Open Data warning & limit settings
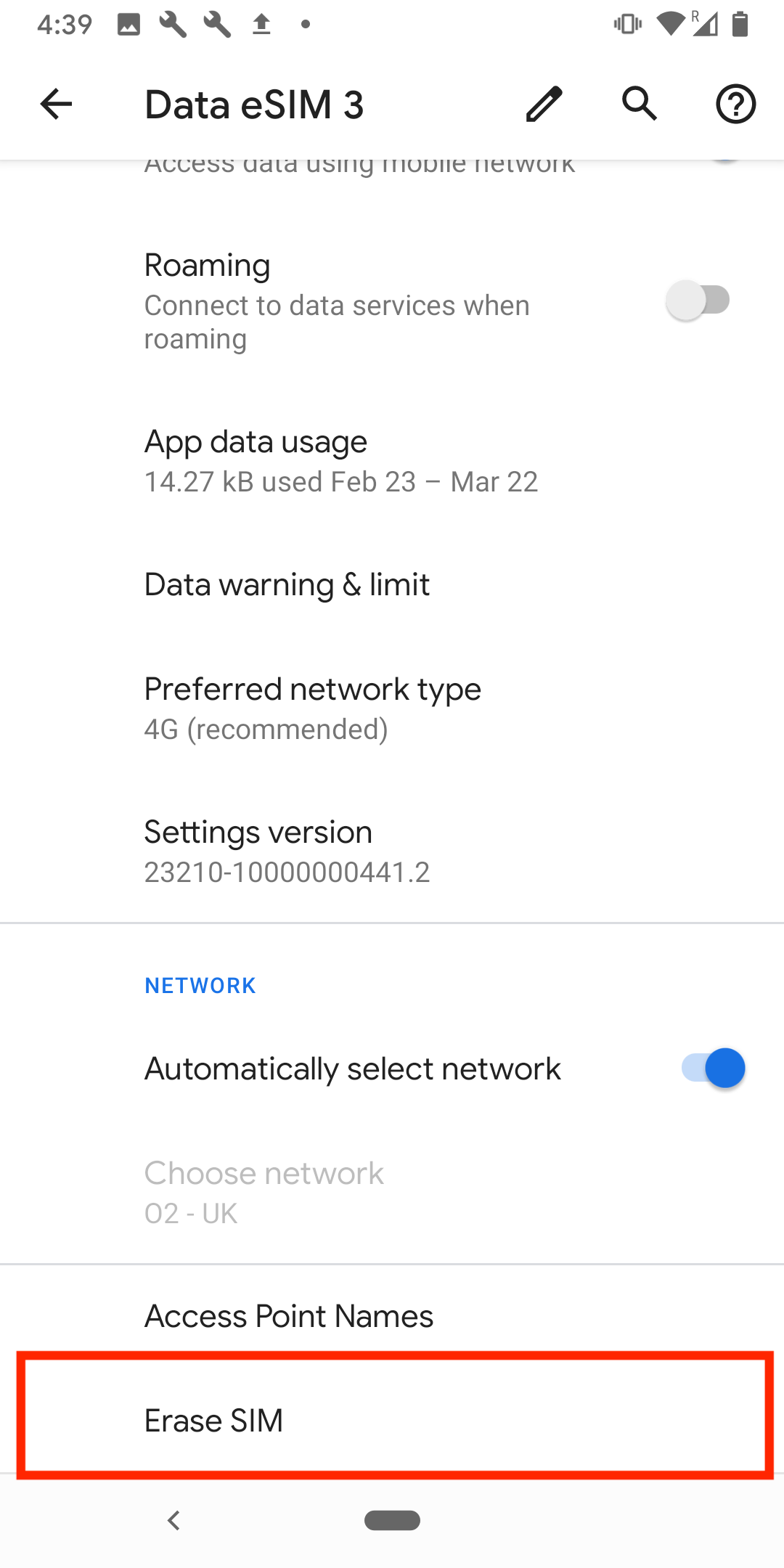The width and height of the screenshot is (784, 1568). pos(287,584)
